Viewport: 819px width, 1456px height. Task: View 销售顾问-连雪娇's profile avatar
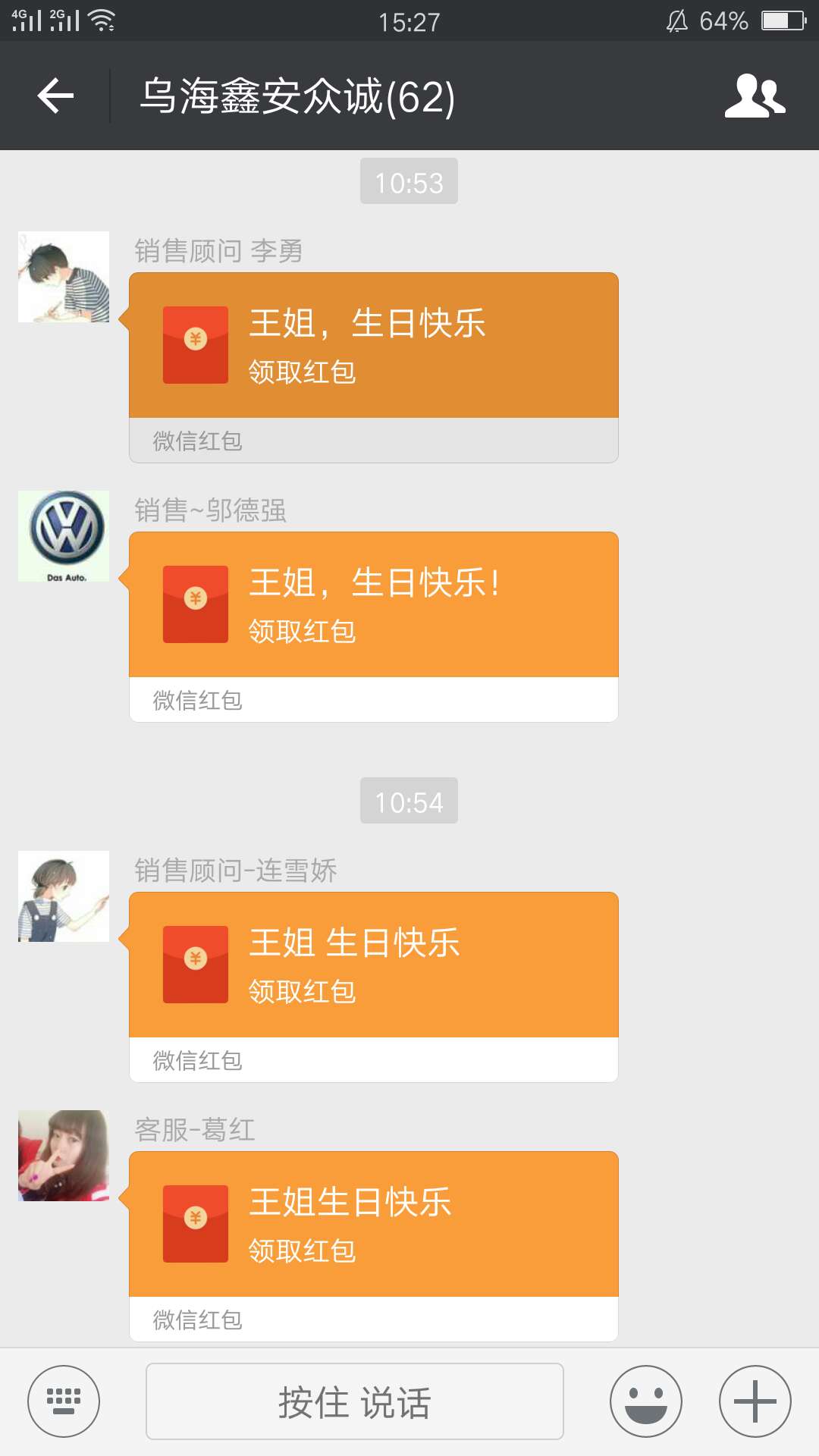point(64,896)
